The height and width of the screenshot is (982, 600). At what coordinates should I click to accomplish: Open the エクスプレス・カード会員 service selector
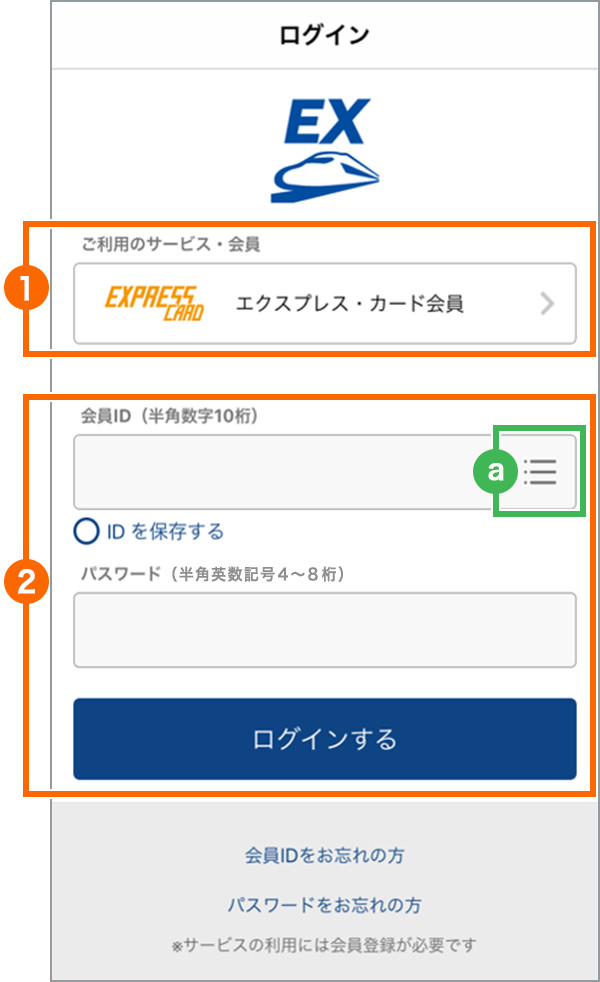(324, 304)
